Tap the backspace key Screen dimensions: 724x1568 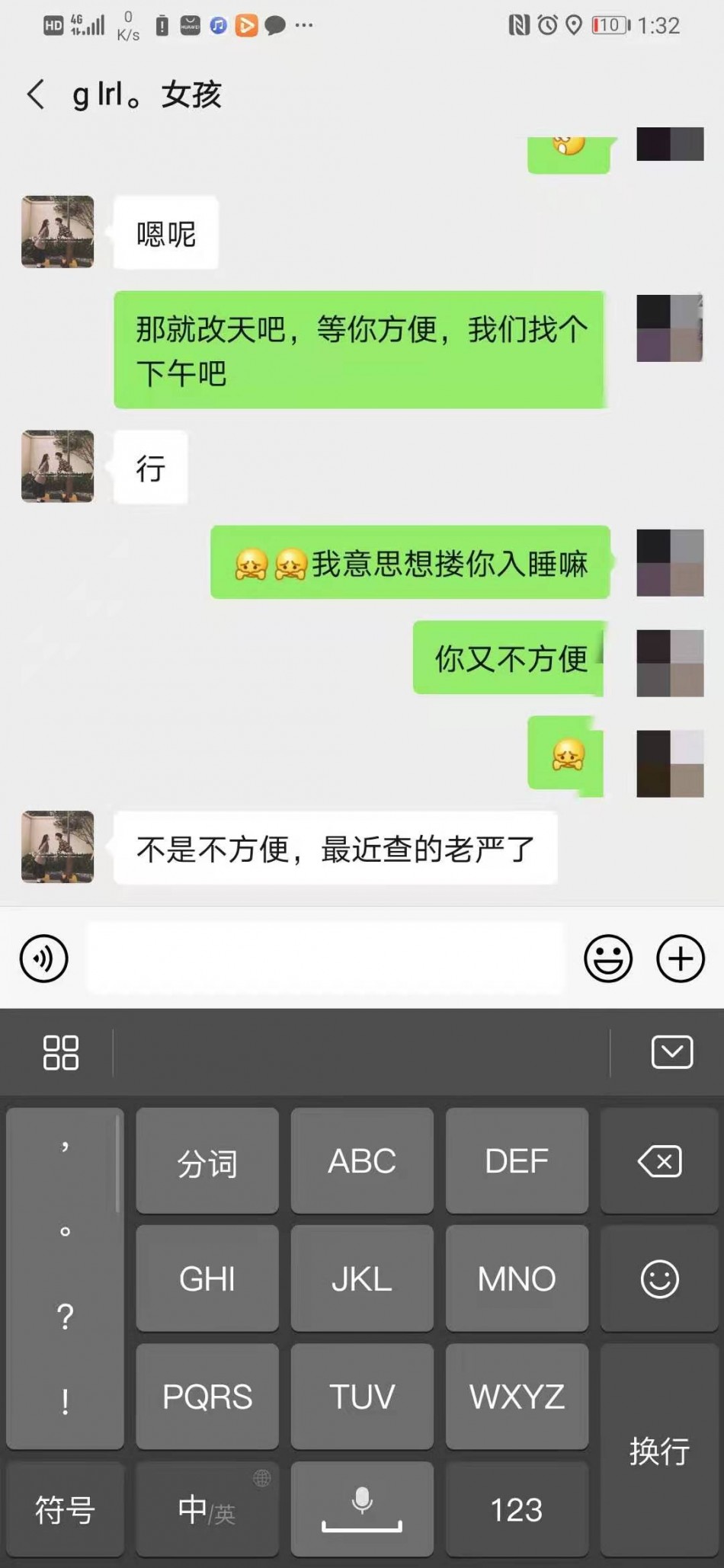pos(659,1161)
